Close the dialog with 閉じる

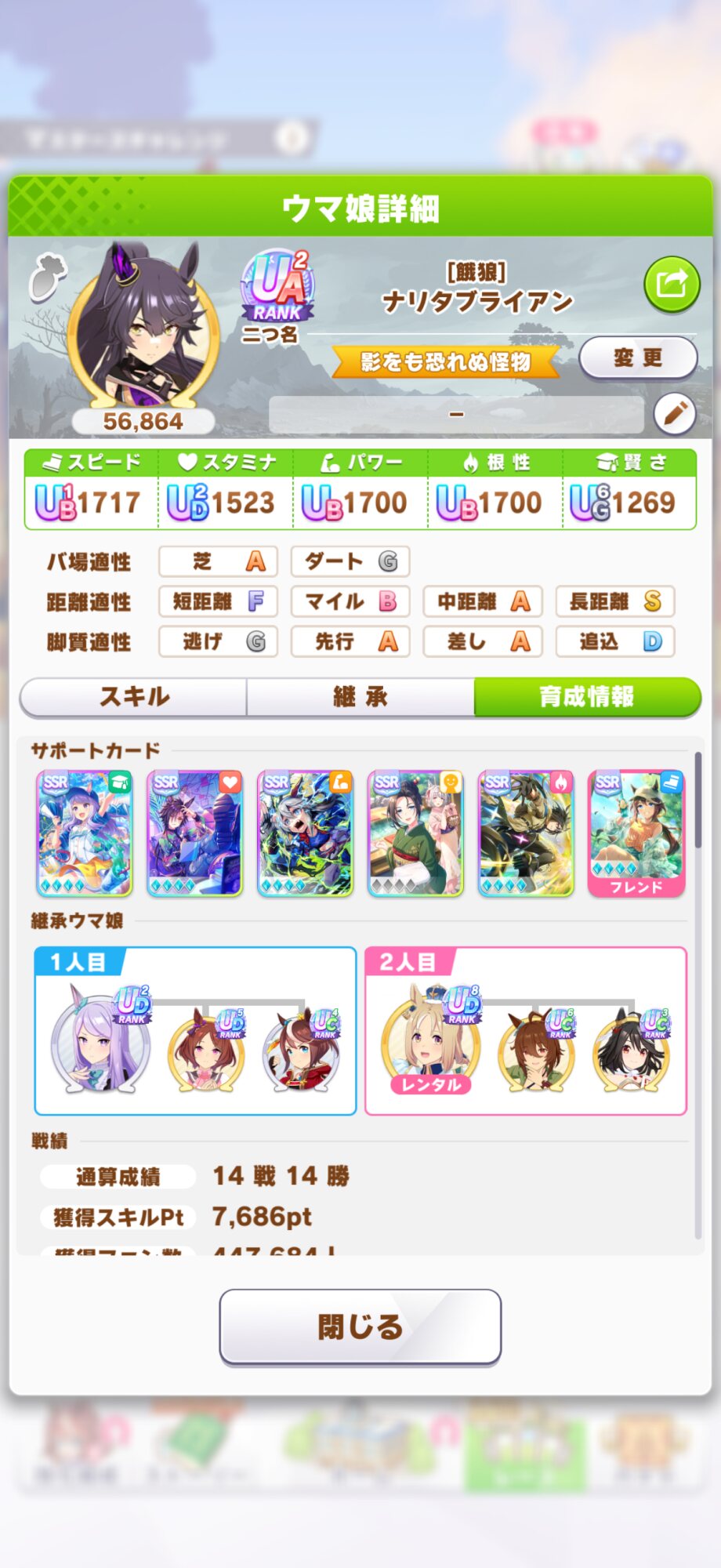point(360,1327)
